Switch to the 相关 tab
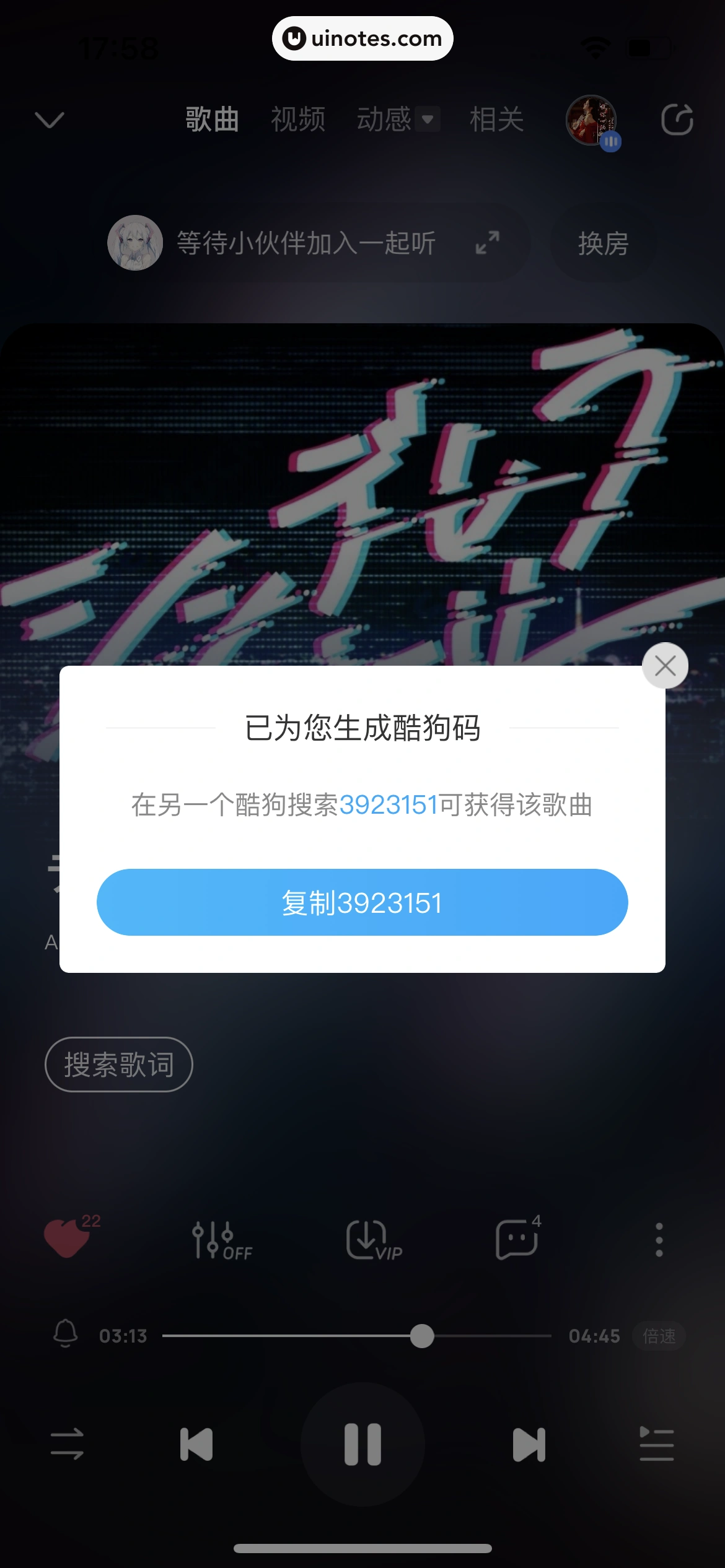Screen dimensions: 725x1568 click(496, 120)
